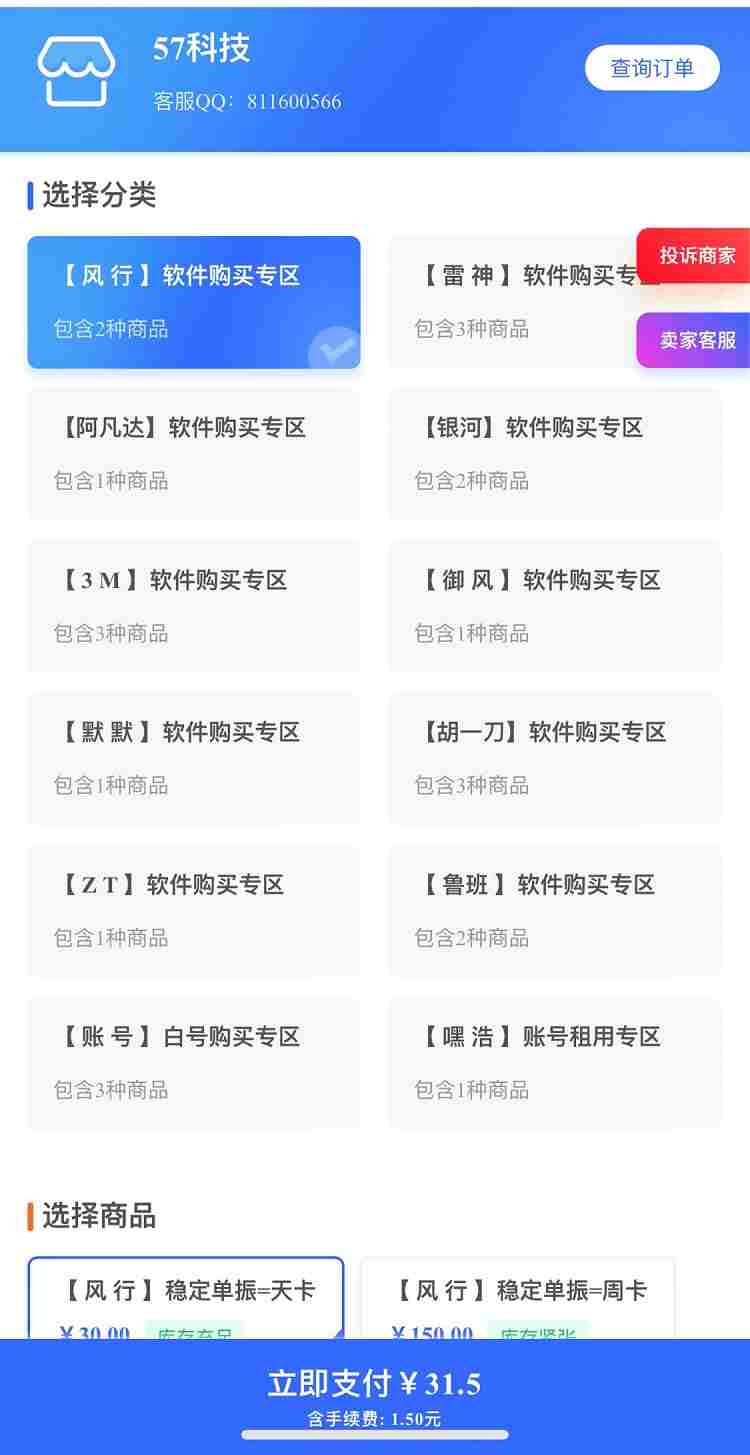Open the 【3M】软件购买专区 category
This screenshot has height=1455, width=750.
pyautogui.click(x=193, y=606)
